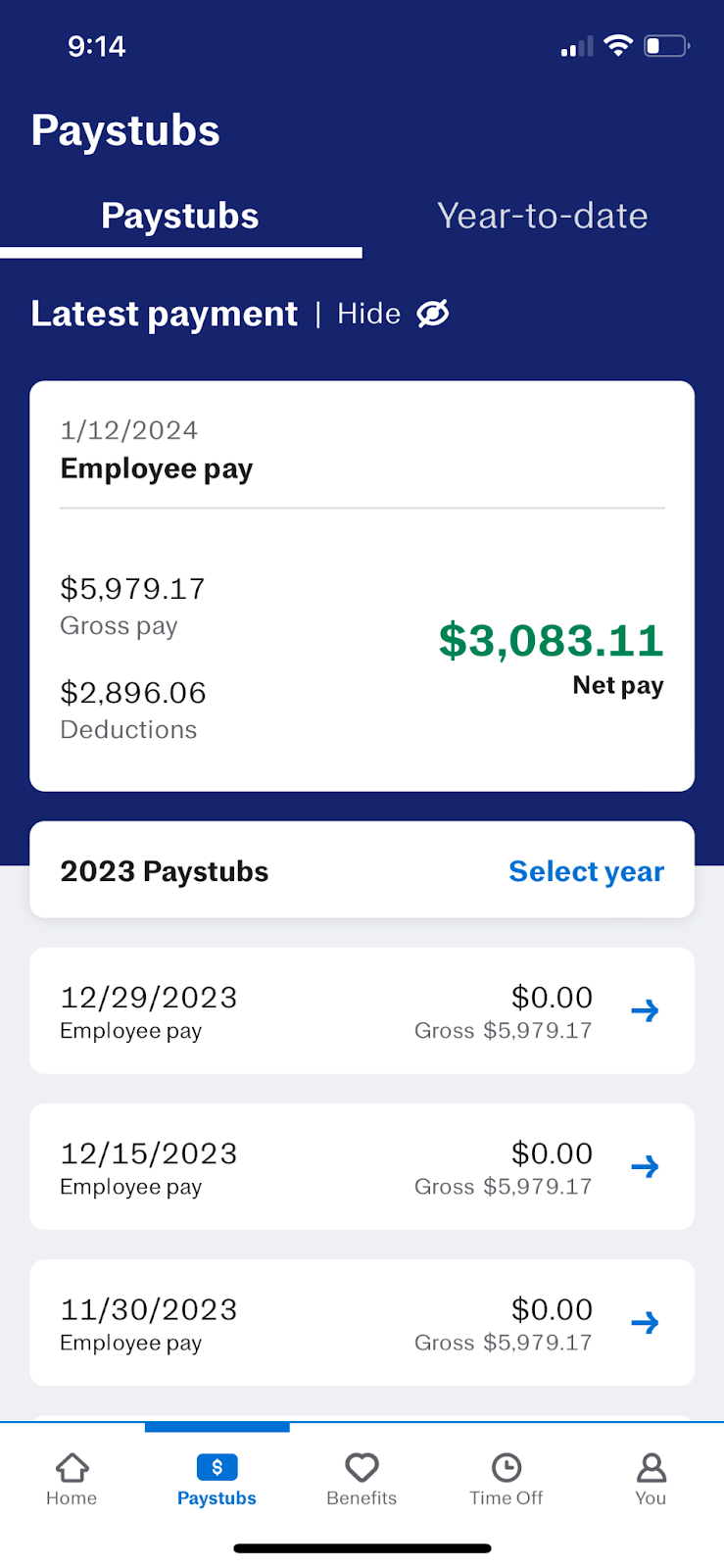The height and width of the screenshot is (1568, 724).
Task: Tap Select year for paystubs
Action: click(x=586, y=871)
